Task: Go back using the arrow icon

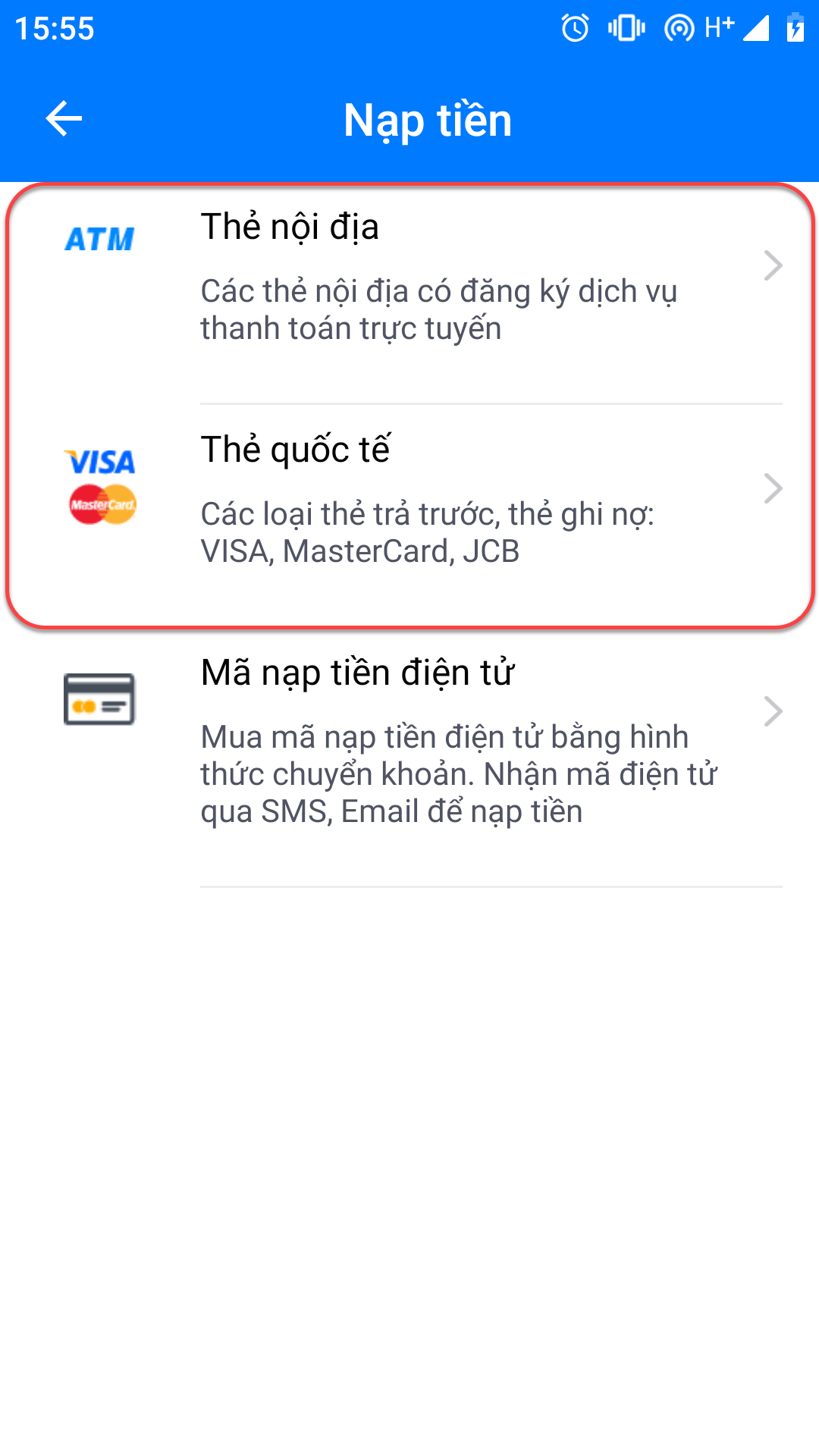Action: 64,119
